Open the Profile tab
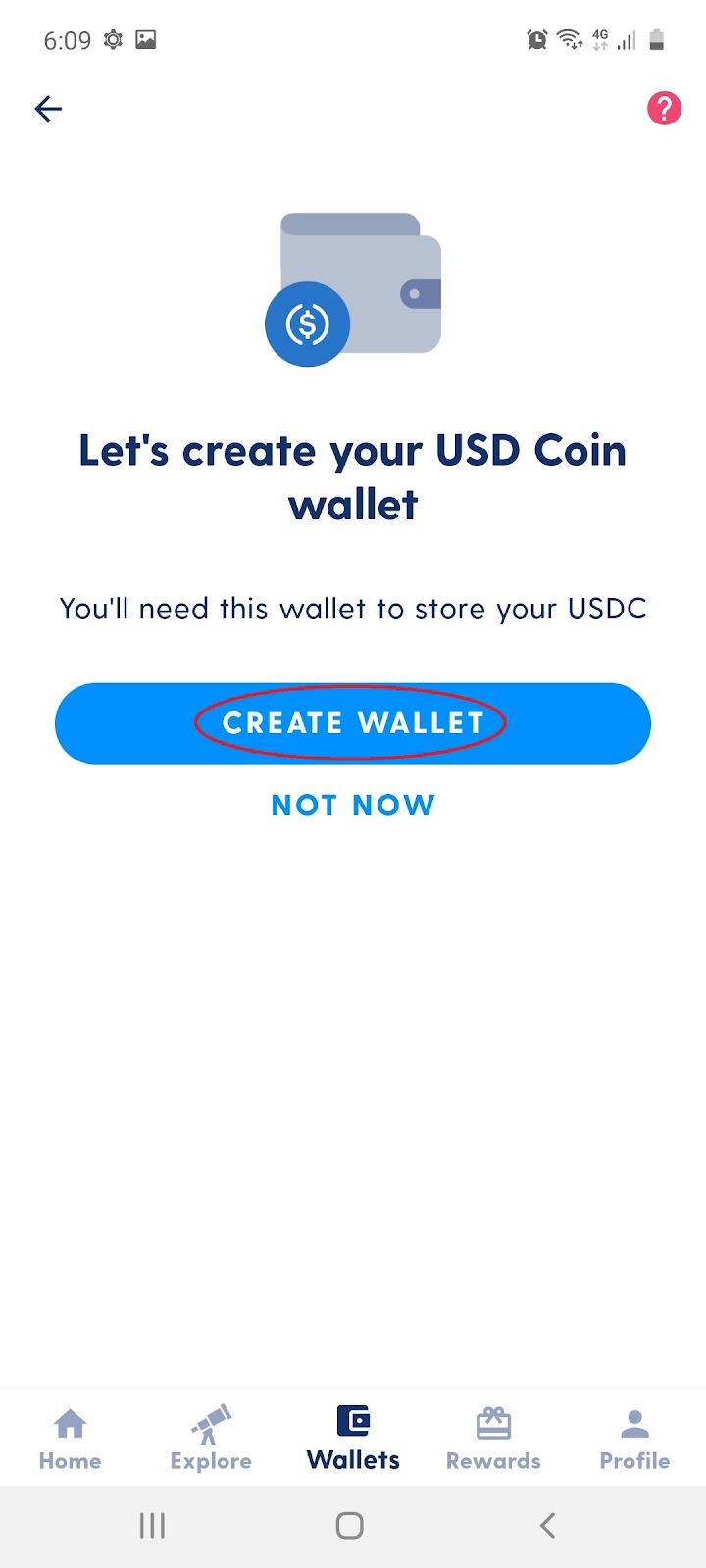The width and height of the screenshot is (706, 1568). coord(634,1439)
